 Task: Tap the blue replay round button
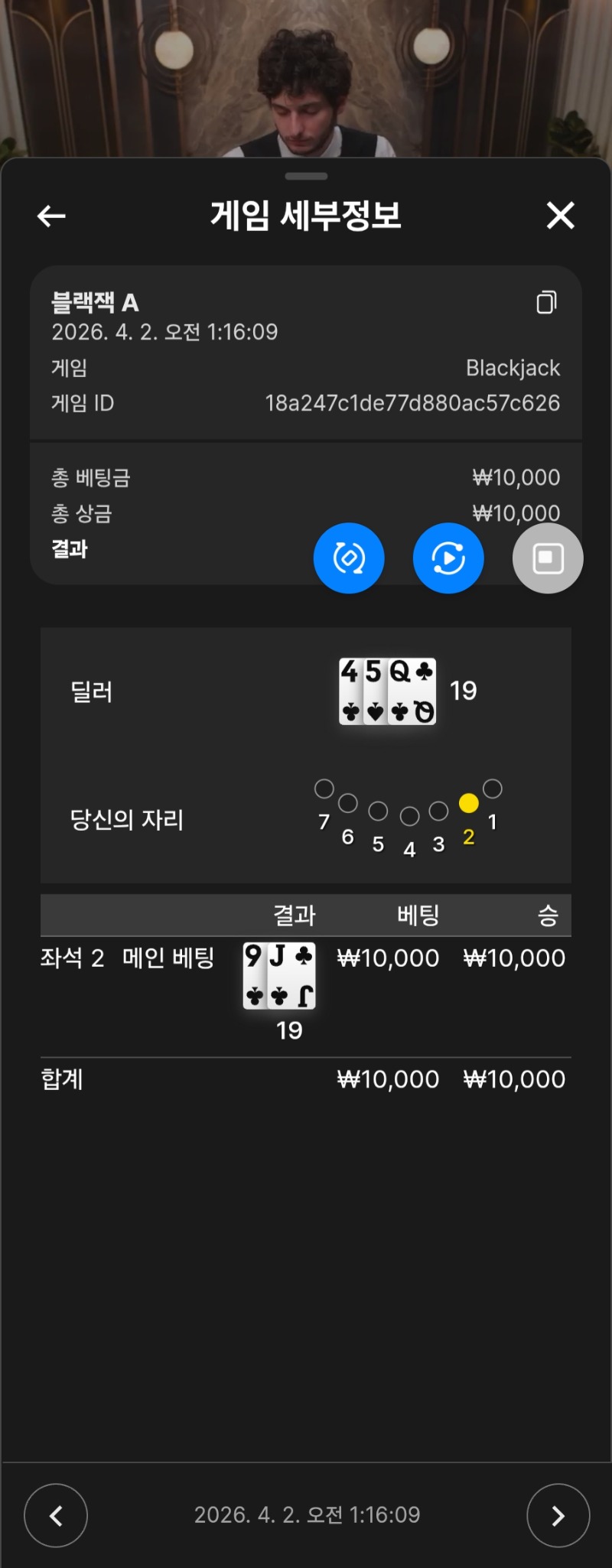click(x=448, y=558)
